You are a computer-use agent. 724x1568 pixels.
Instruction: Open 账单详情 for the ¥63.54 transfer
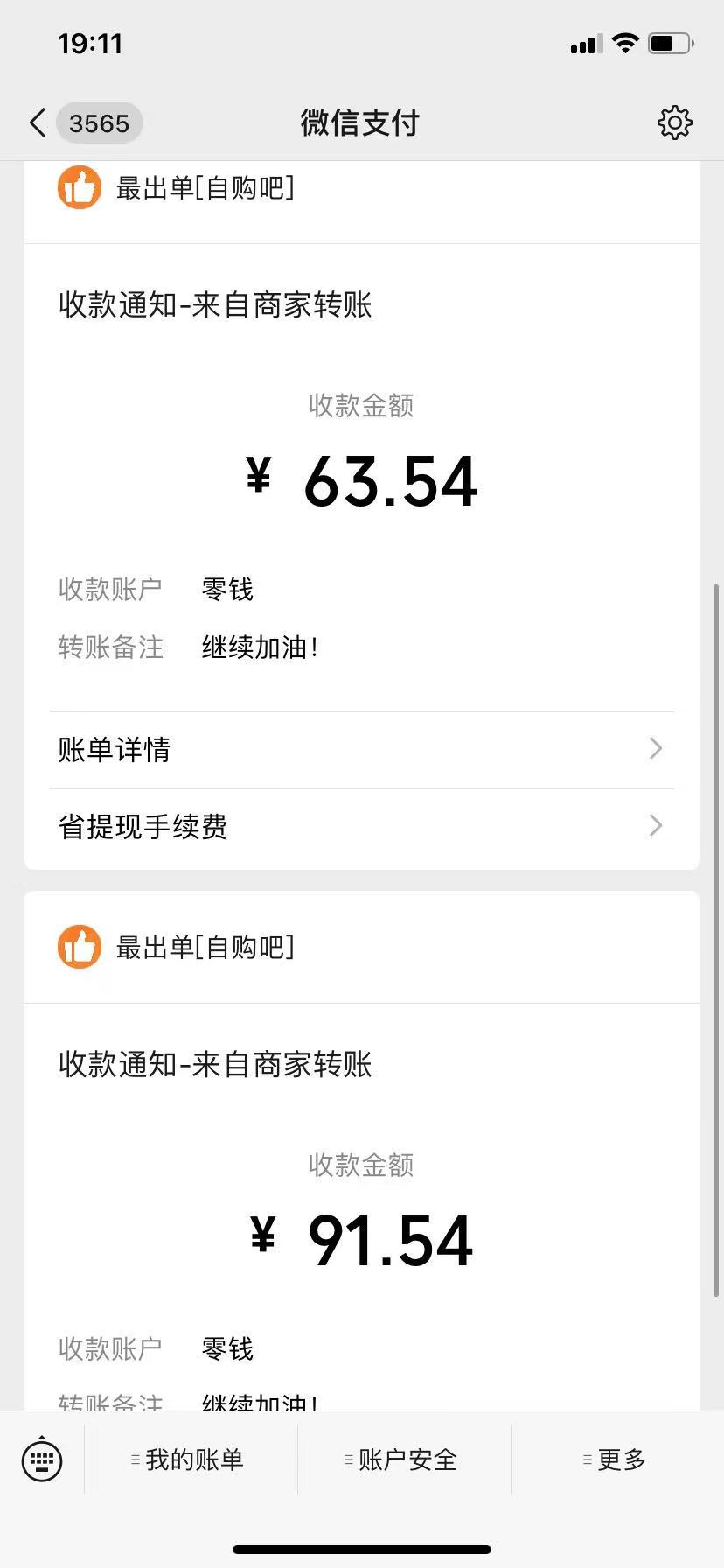click(362, 750)
